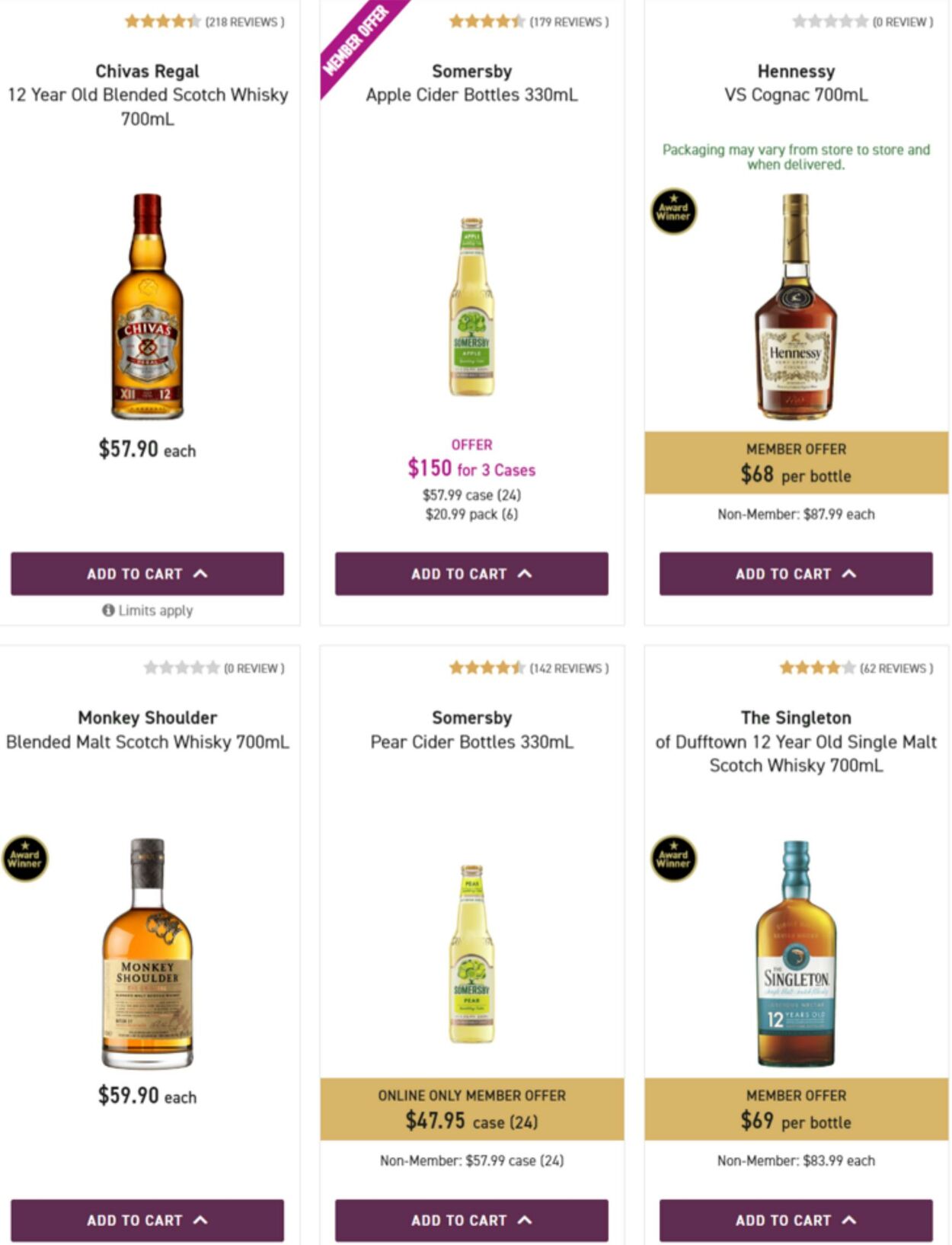View the Somersby Pear Cider bottle image
The height and width of the screenshot is (1245, 952).
click(471, 953)
